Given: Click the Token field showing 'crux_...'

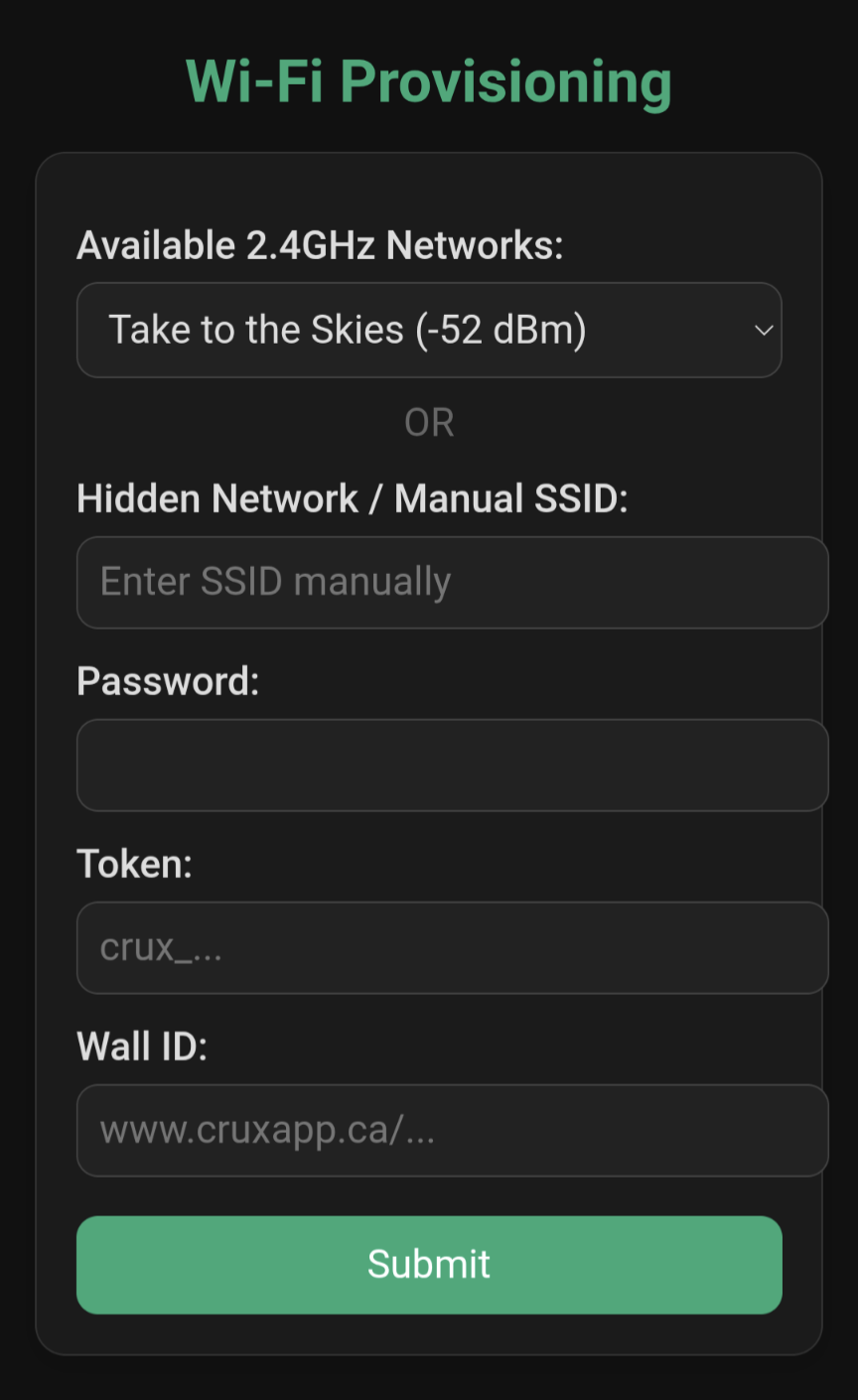Looking at the screenshot, I should [453, 947].
